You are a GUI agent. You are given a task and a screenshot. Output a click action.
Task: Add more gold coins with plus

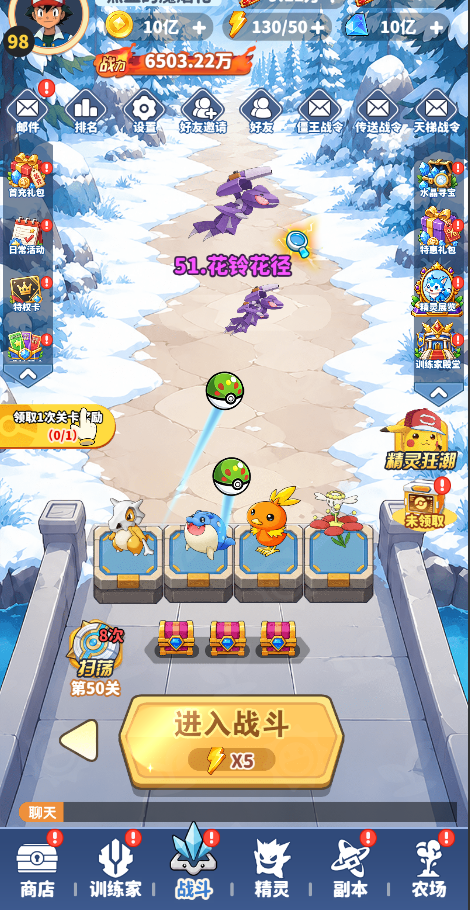click(198, 27)
